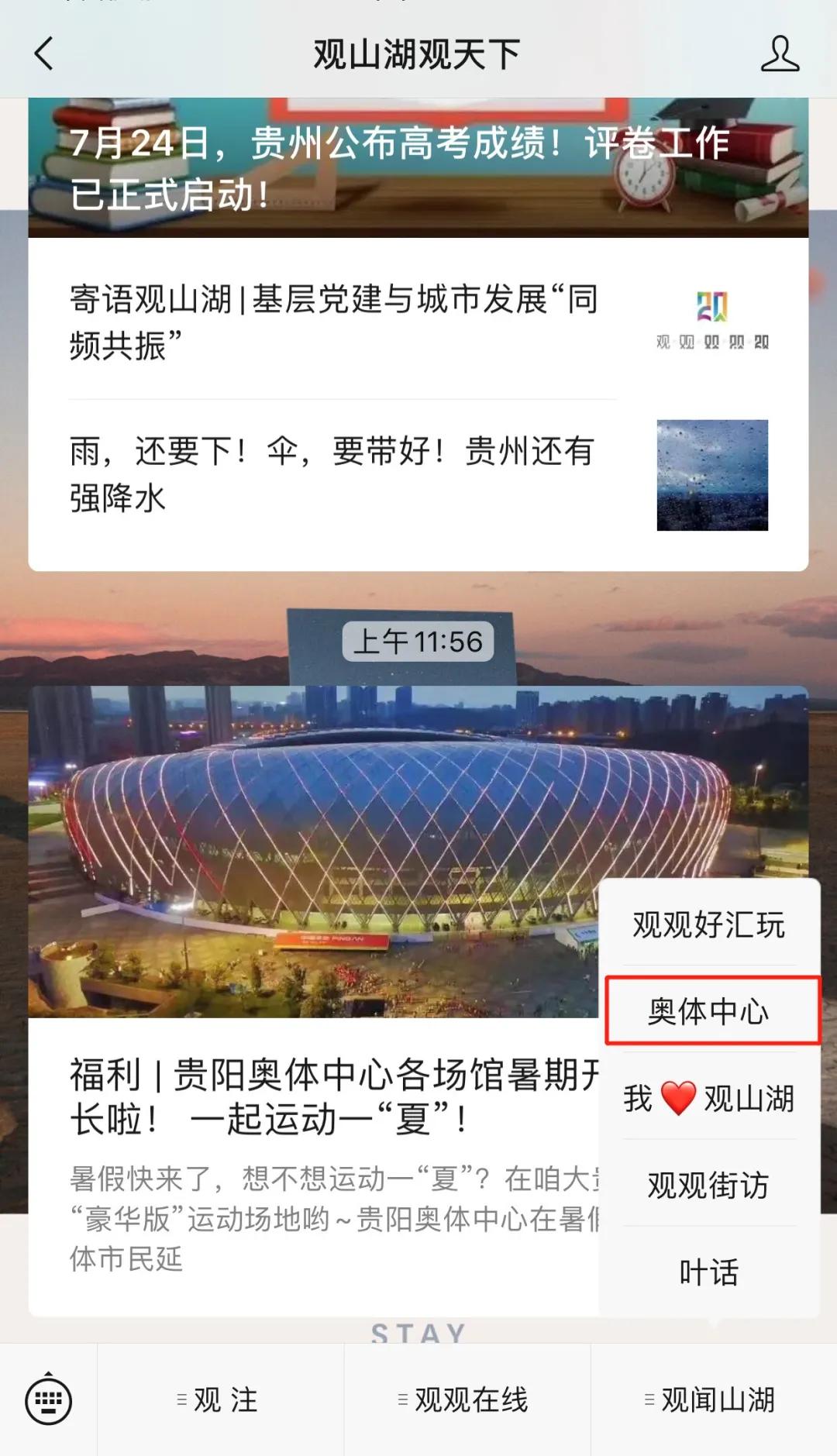Tap the keyboard input switch icon
837x1456 pixels.
click(x=50, y=1399)
